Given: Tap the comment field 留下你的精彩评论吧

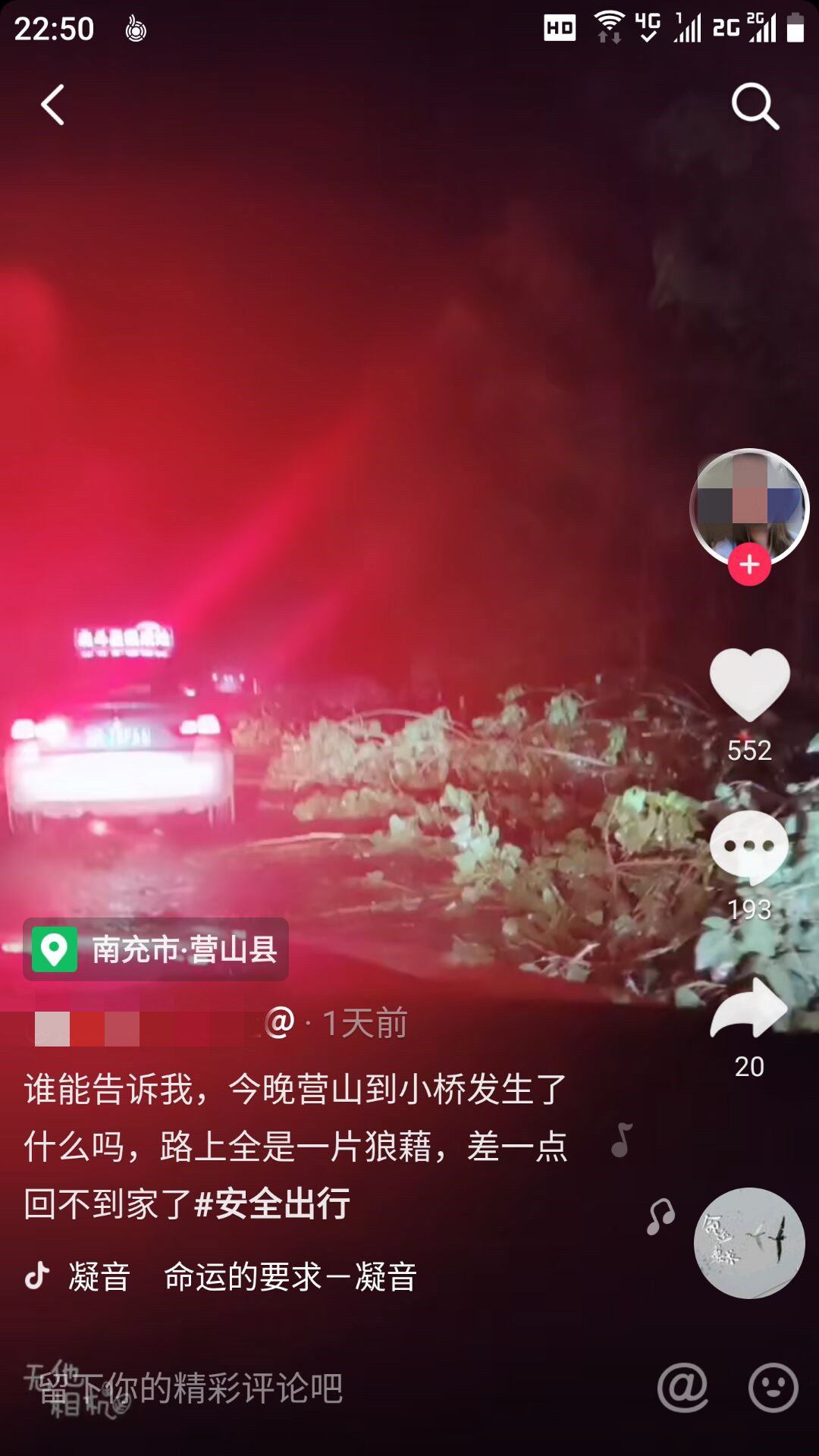Looking at the screenshot, I should tap(227, 1389).
